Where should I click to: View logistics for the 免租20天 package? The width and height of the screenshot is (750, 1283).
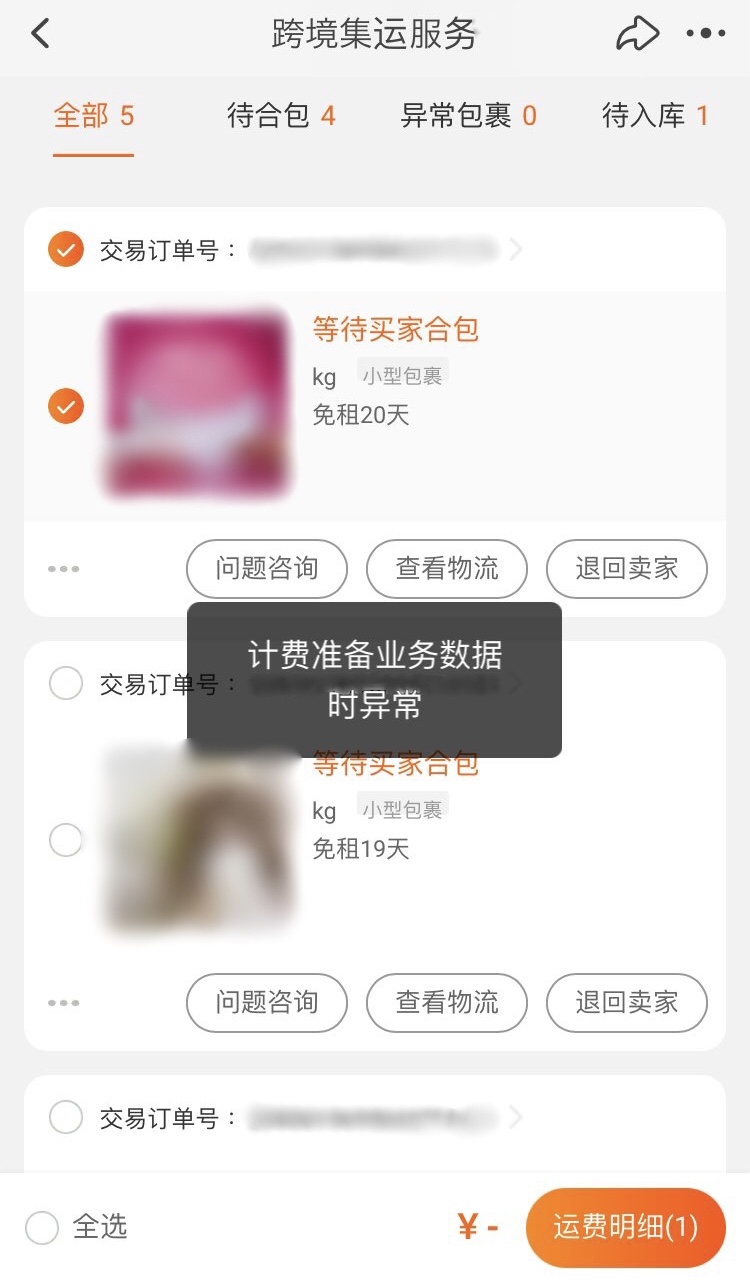(x=446, y=569)
